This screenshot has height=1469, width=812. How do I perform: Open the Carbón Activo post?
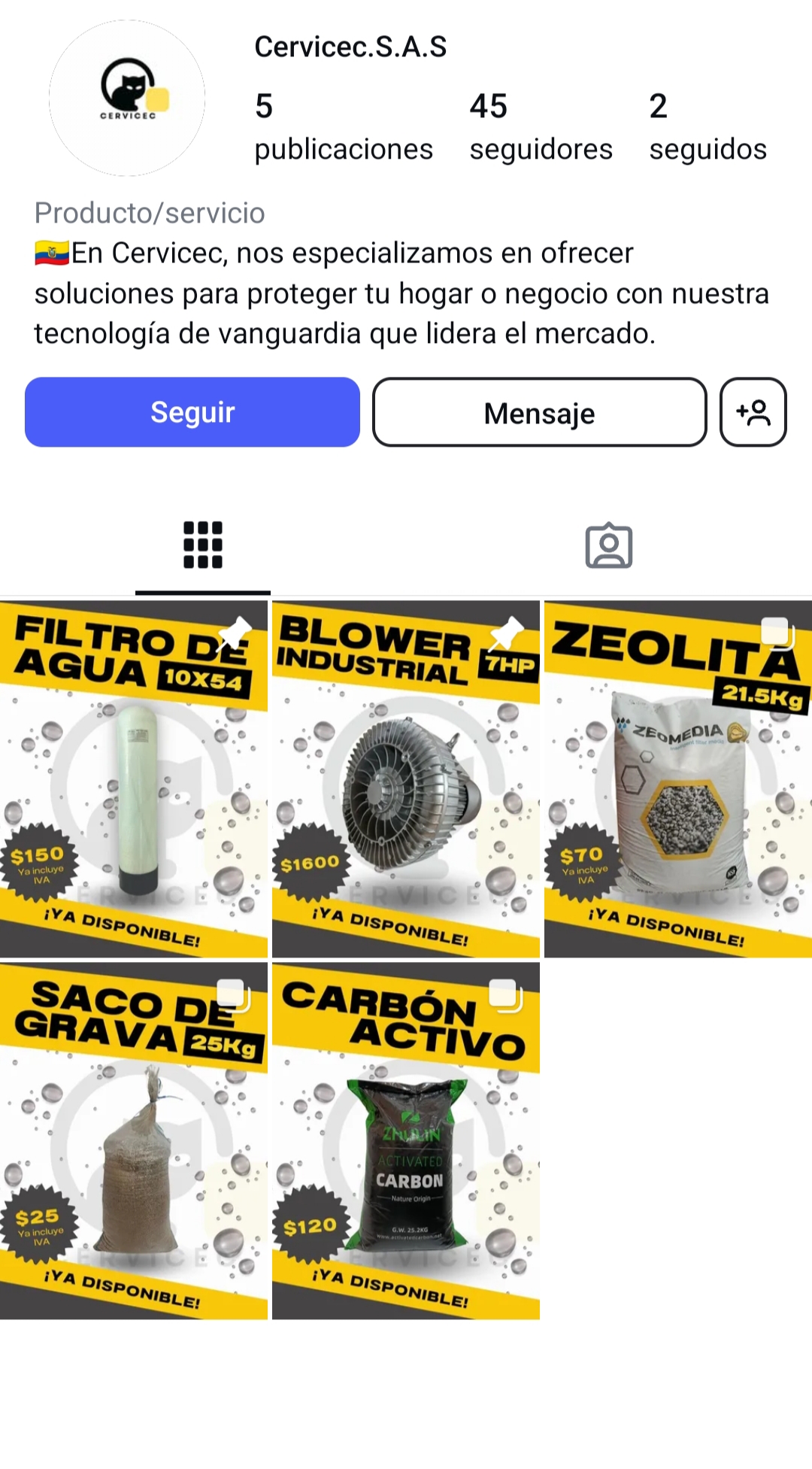pyautogui.click(x=406, y=1140)
